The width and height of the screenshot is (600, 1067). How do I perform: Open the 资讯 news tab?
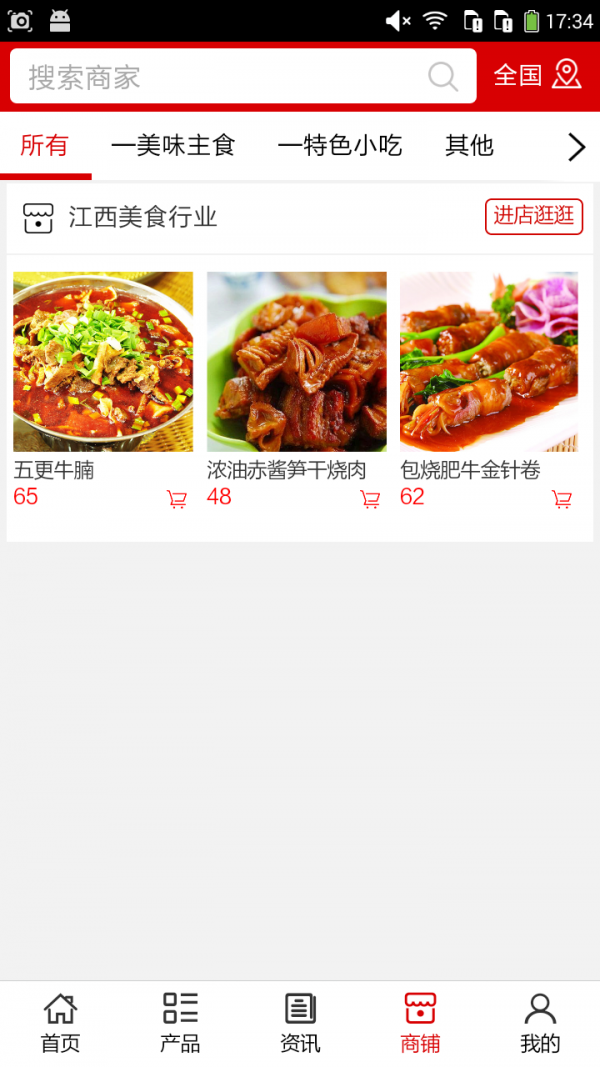[x=300, y=1022]
